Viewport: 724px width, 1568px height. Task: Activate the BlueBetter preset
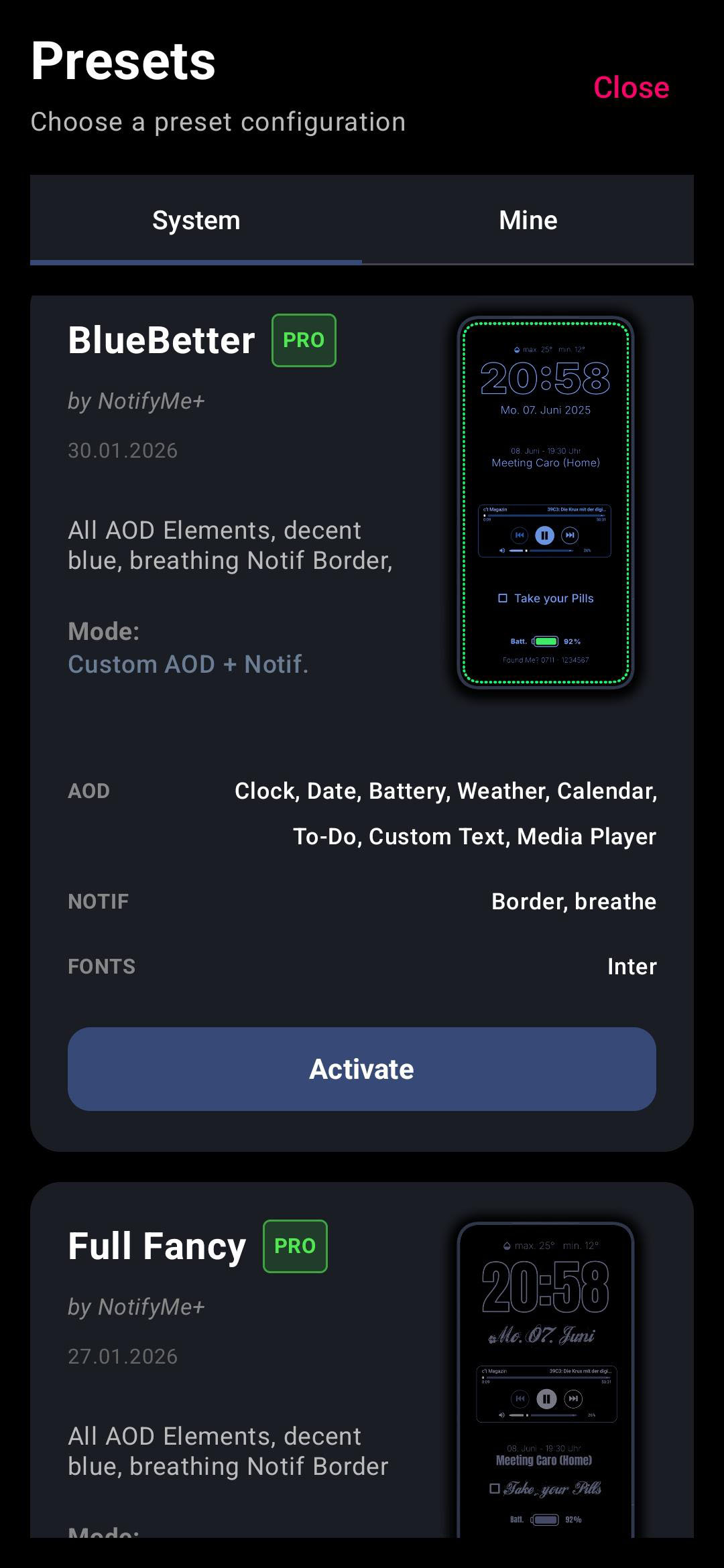(x=361, y=1069)
